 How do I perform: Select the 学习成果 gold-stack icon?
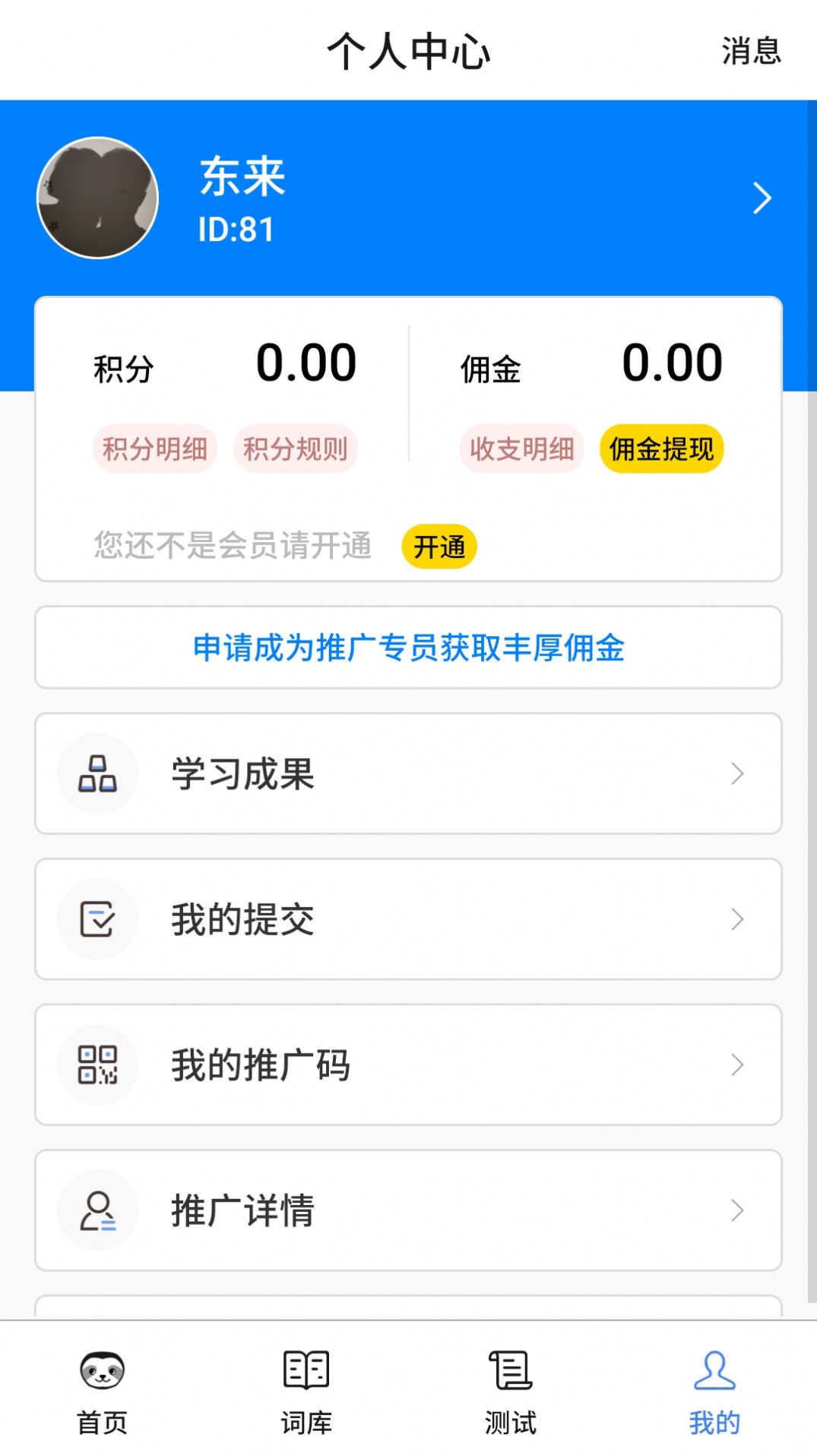tap(97, 774)
